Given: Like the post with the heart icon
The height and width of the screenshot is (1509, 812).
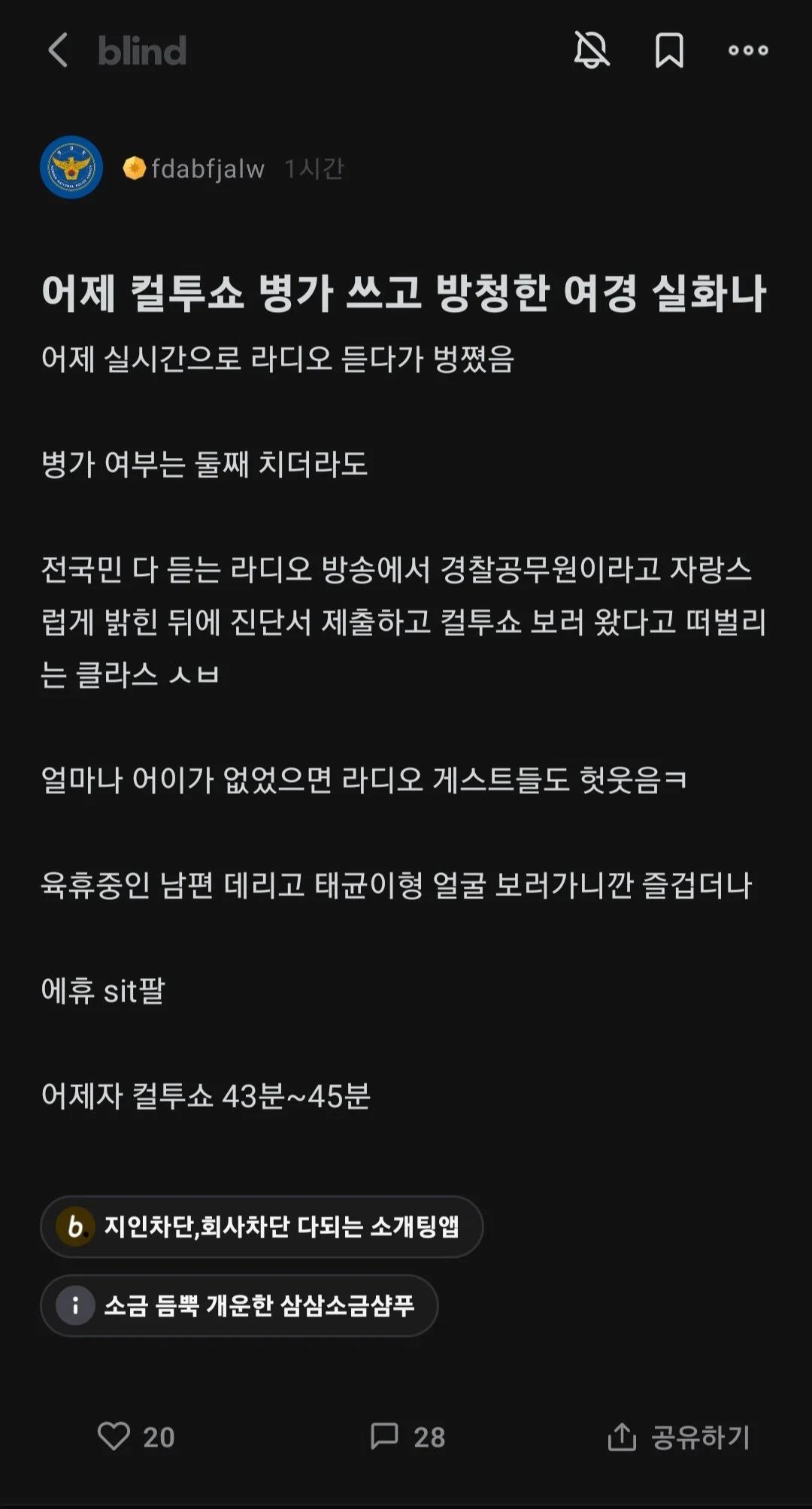Looking at the screenshot, I should pyautogui.click(x=114, y=1436).
